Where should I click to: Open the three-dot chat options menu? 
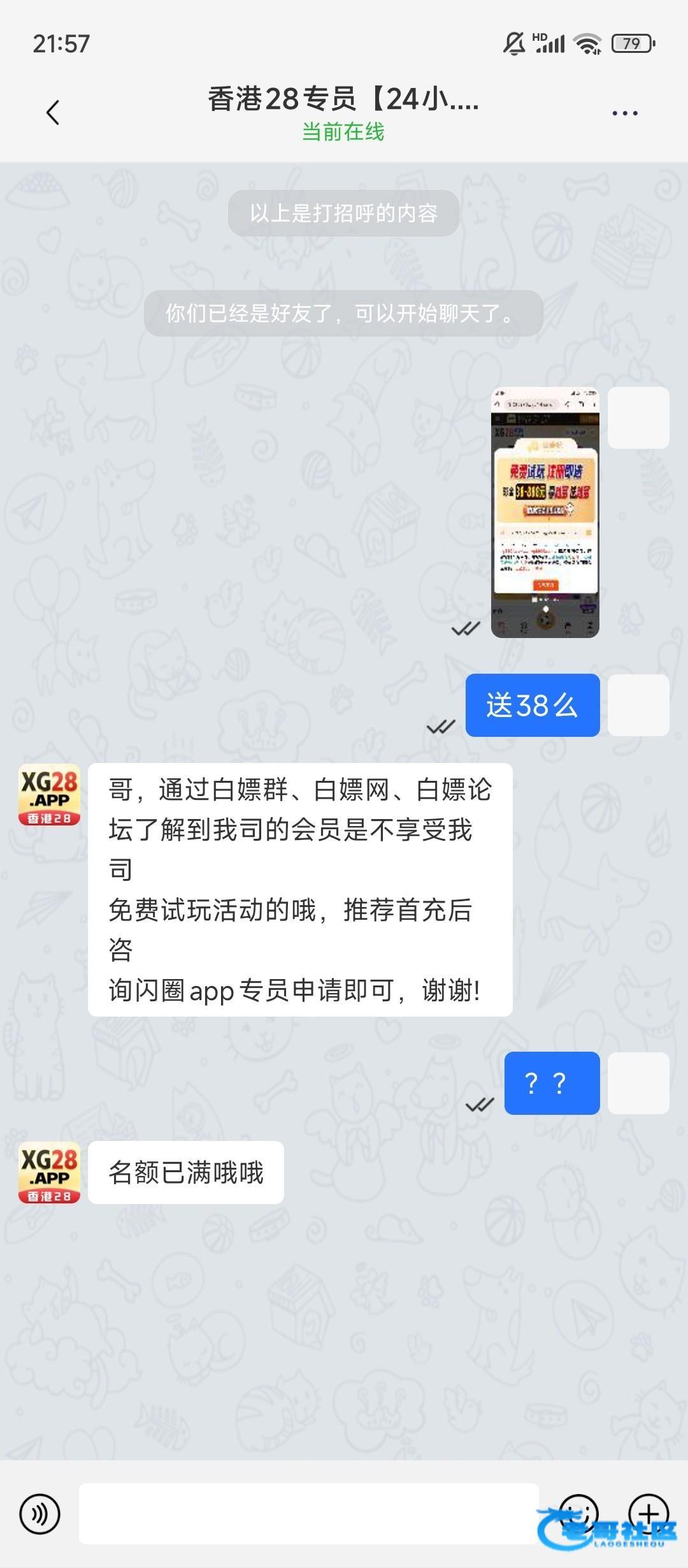coord(624,113)
